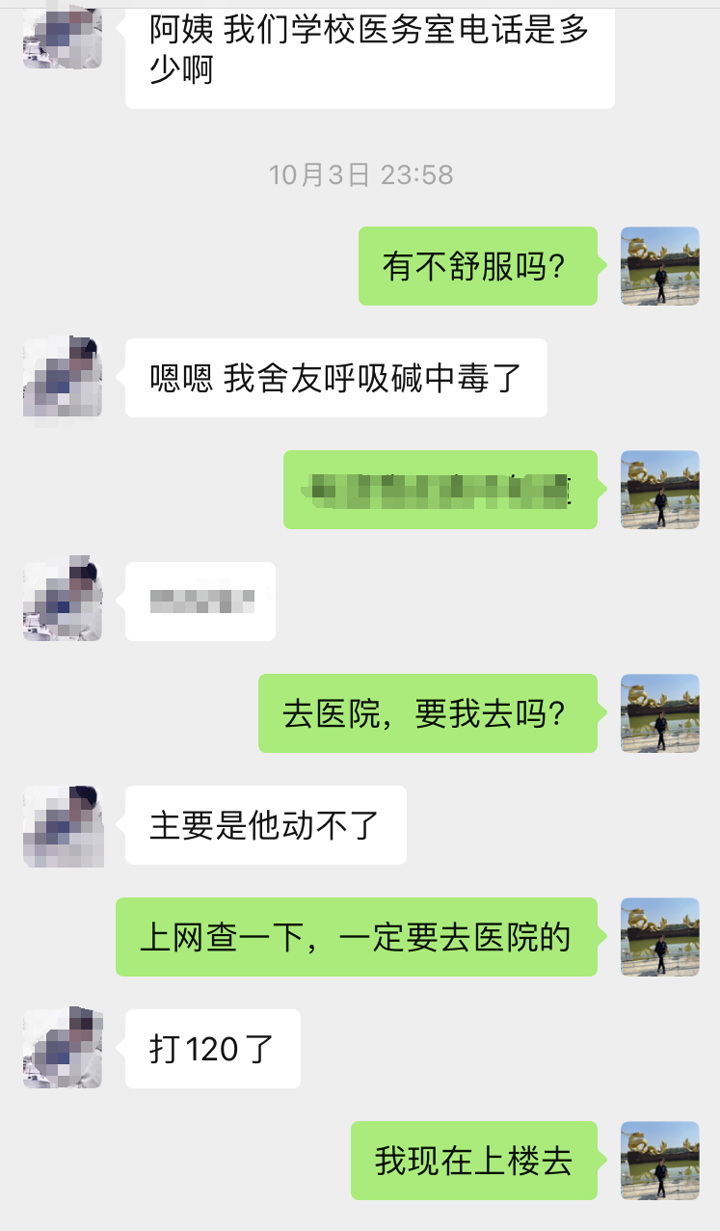Open sender's avatar beside "有不舒服吗?"
The image size is (720, 1231).
point(659,266)
